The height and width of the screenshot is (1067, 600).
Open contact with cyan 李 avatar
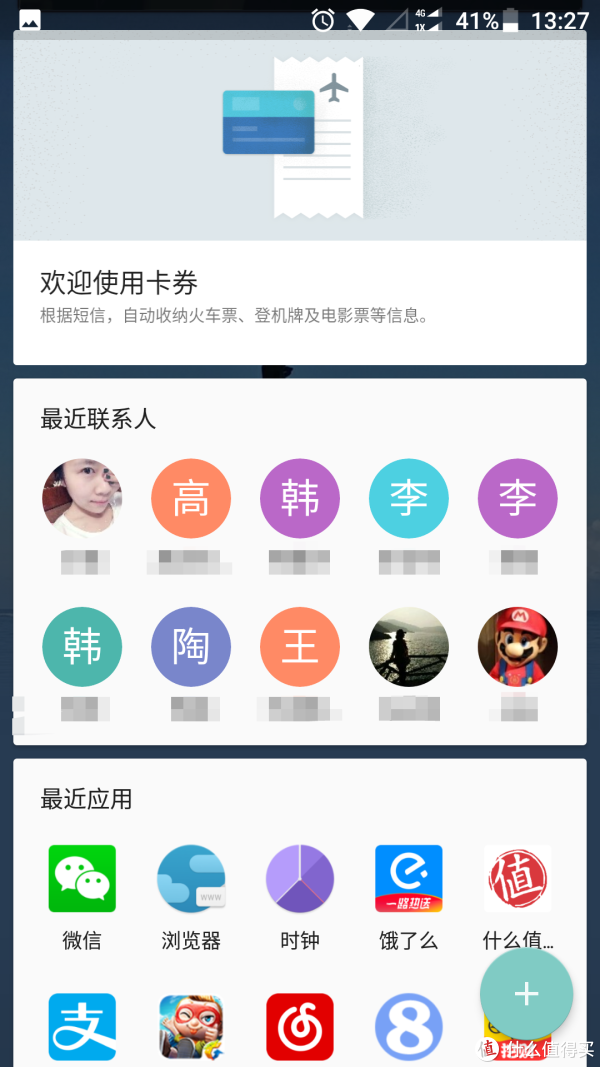click(409, 499)
